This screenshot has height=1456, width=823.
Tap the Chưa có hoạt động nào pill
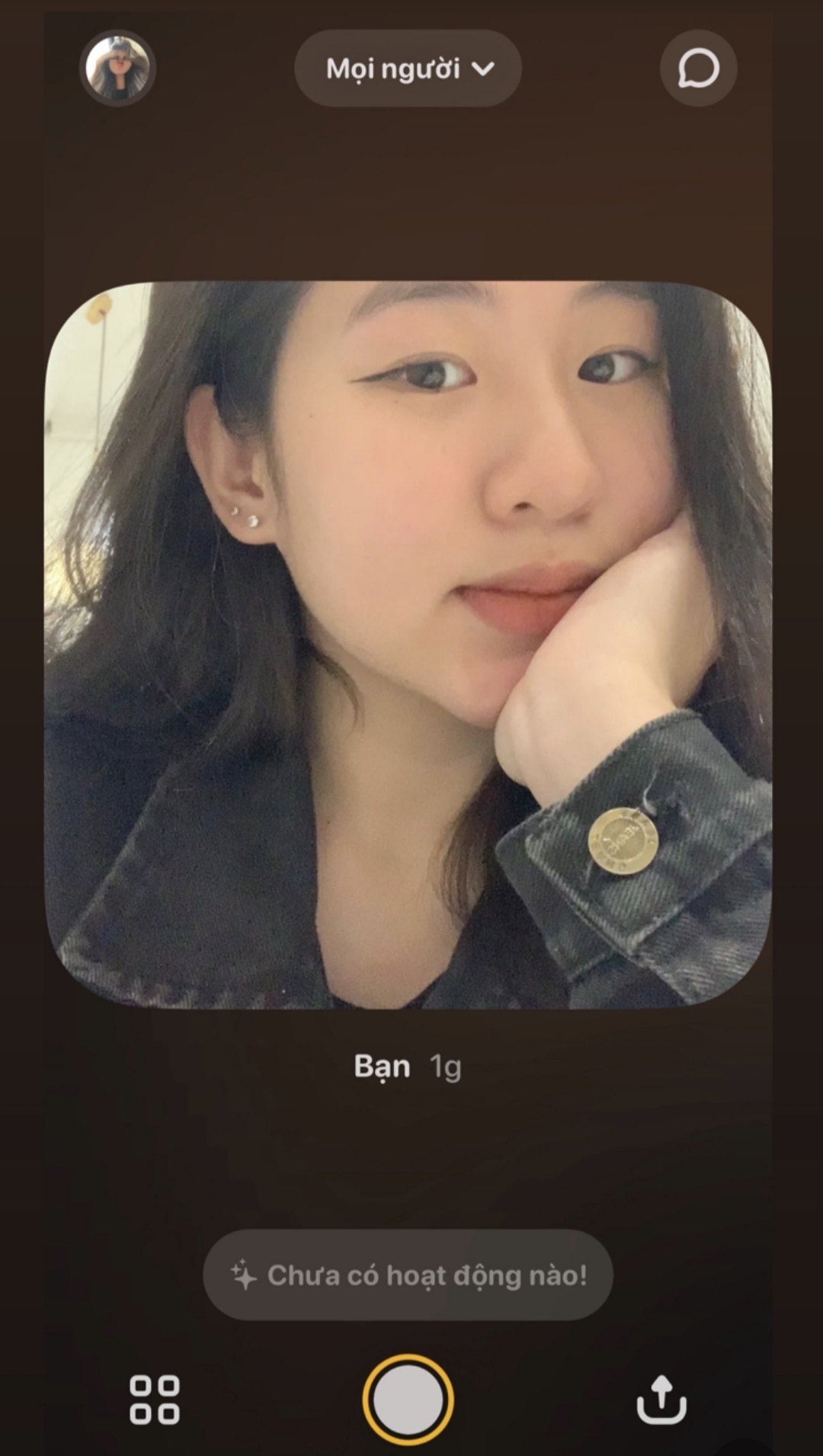tap(408, 1275)
